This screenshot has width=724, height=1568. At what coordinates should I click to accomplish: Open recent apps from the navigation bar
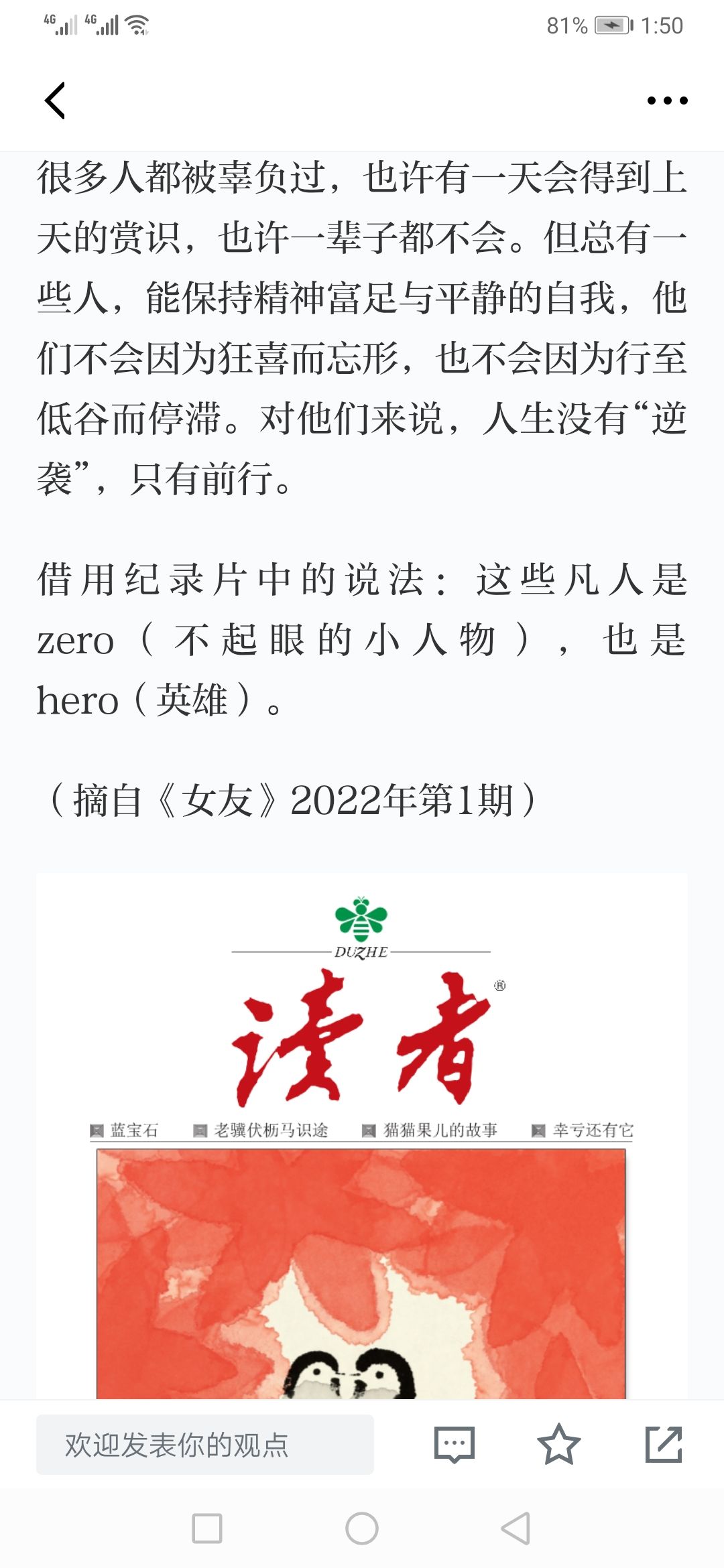click(207, 1528)
